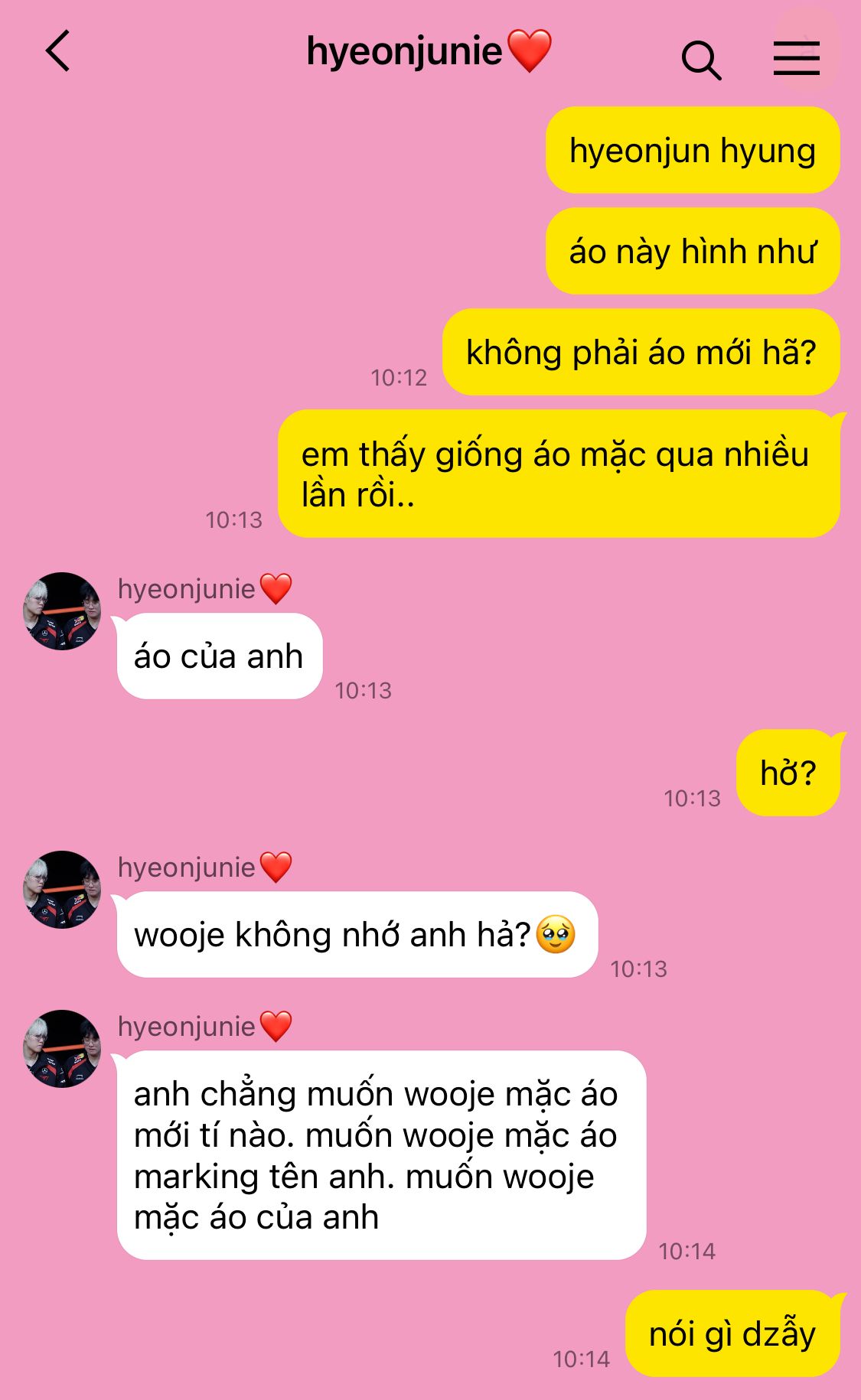
Task: Go back using the top-left arrow
Action: click(x=58, y=51)
